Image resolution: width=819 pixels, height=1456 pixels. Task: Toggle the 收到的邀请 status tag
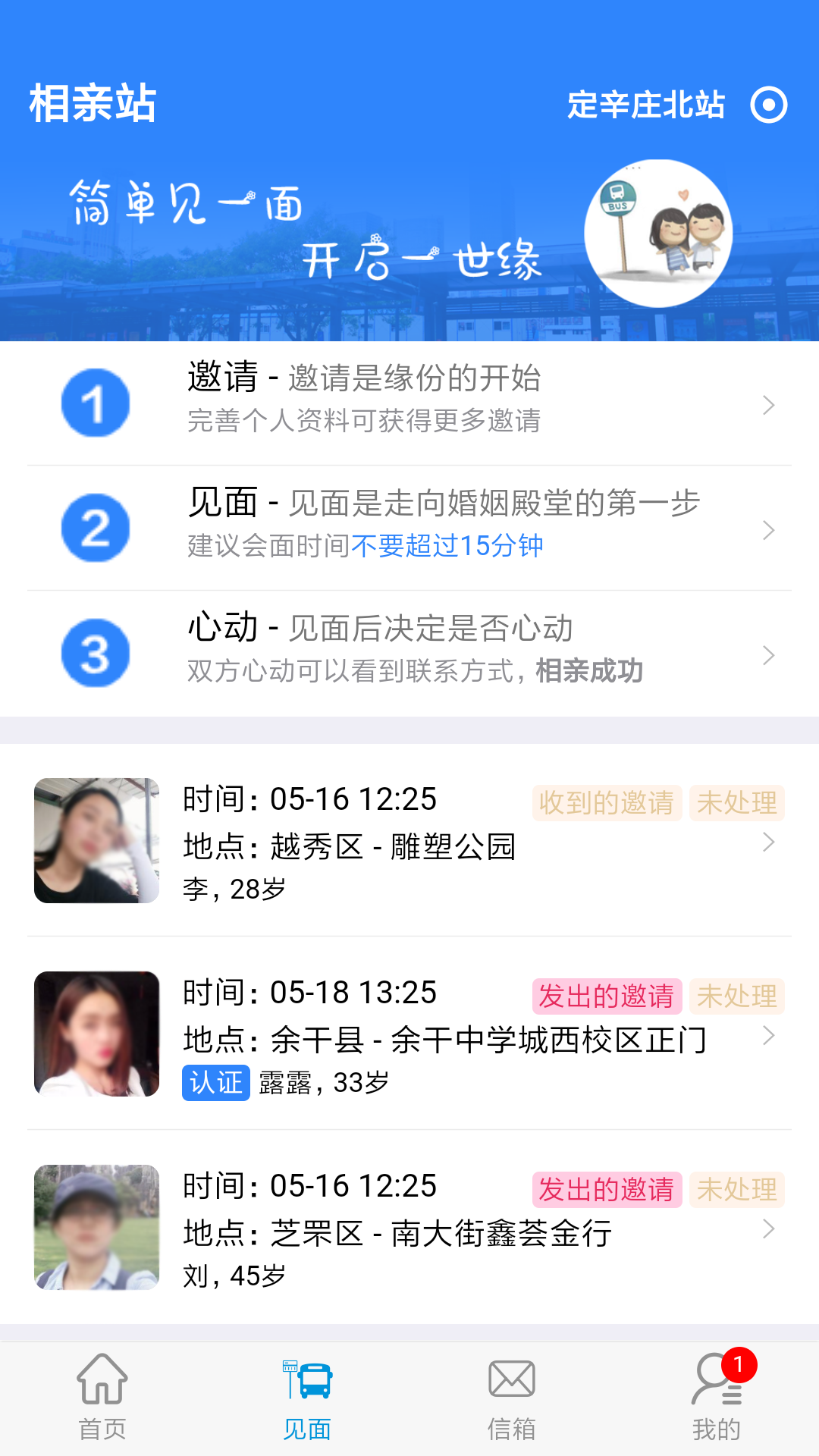coord(607,804)
